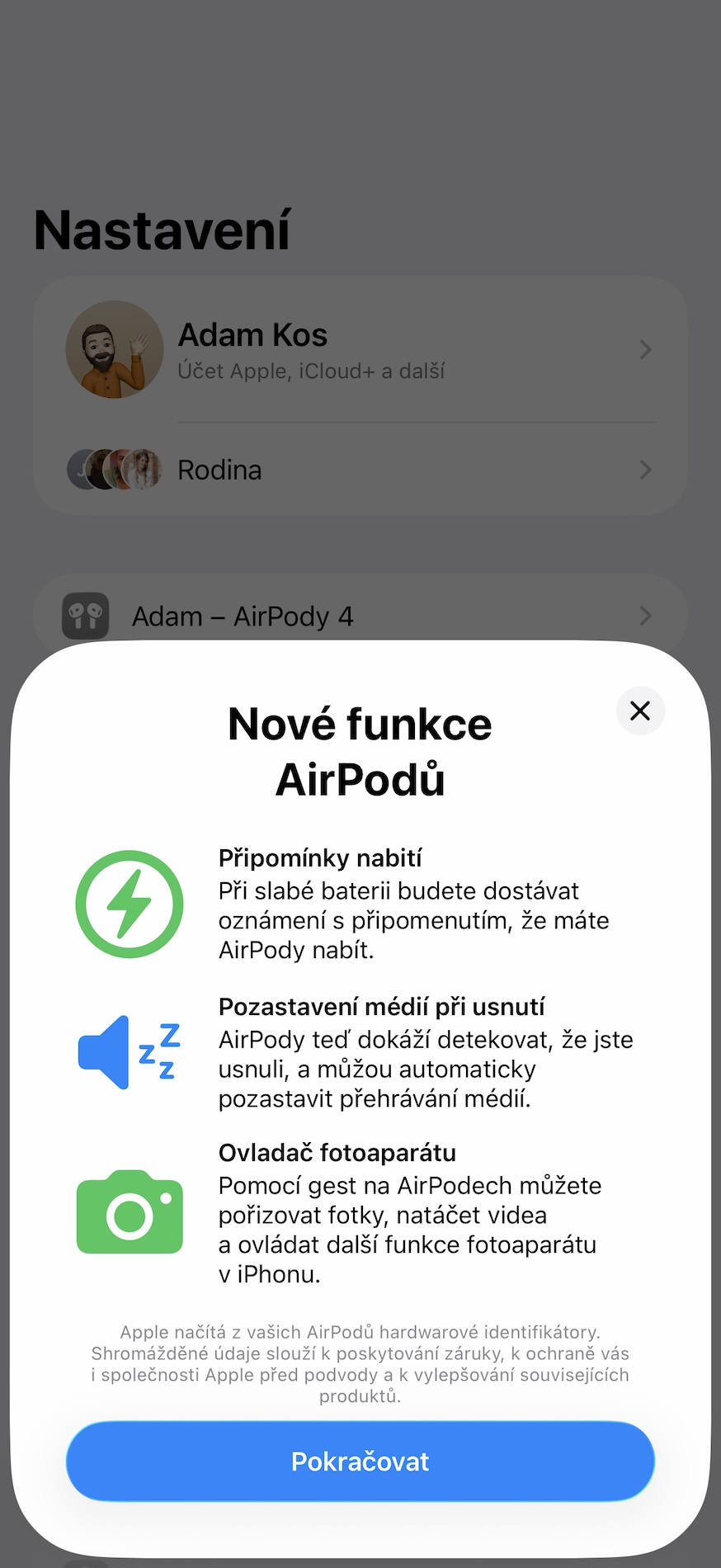This screenshot has width=721, height=1568.
Task: Dismiss the Nové funkce AirPodů sheet
Action: point(640,711)
